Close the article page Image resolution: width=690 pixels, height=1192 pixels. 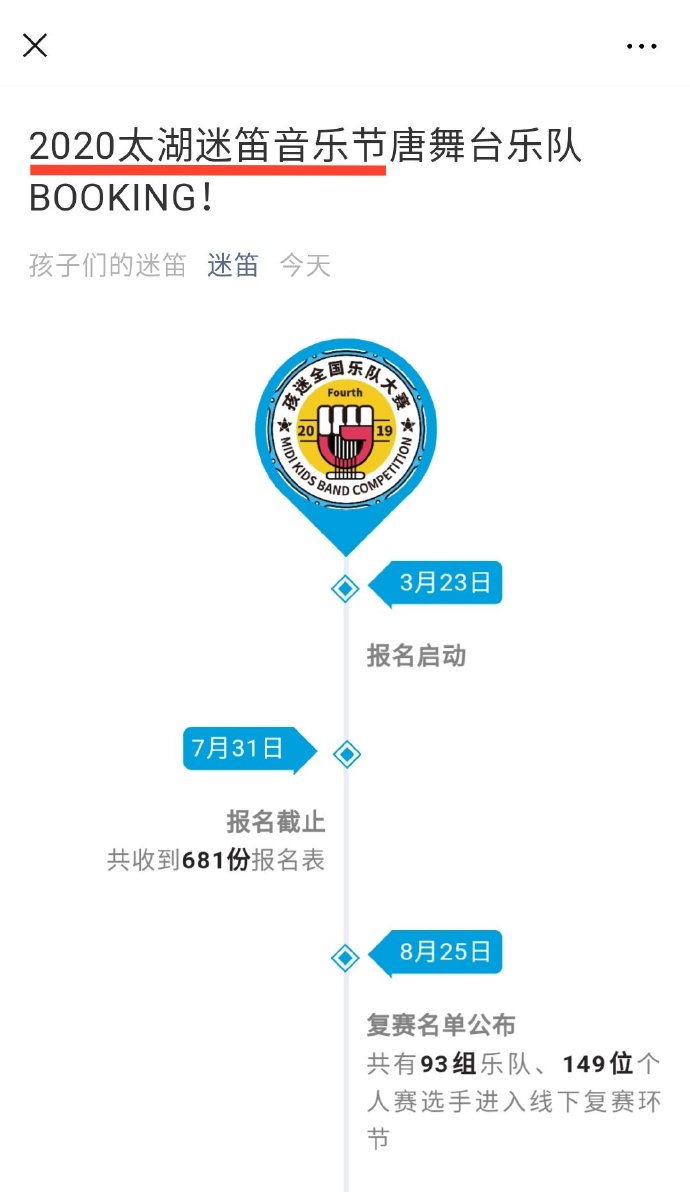(x=35, y=45)
